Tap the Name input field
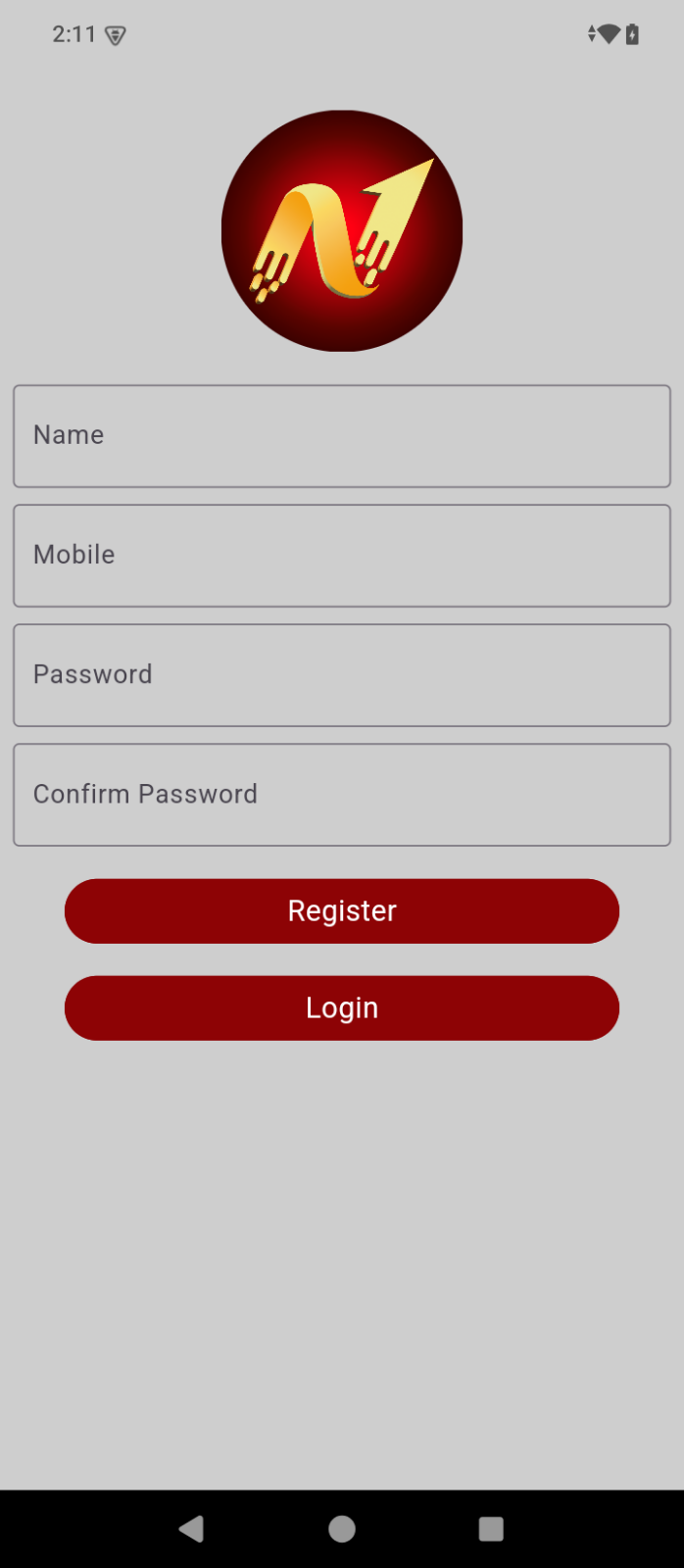The image size is (684, 1568). [x=342, y=436]
